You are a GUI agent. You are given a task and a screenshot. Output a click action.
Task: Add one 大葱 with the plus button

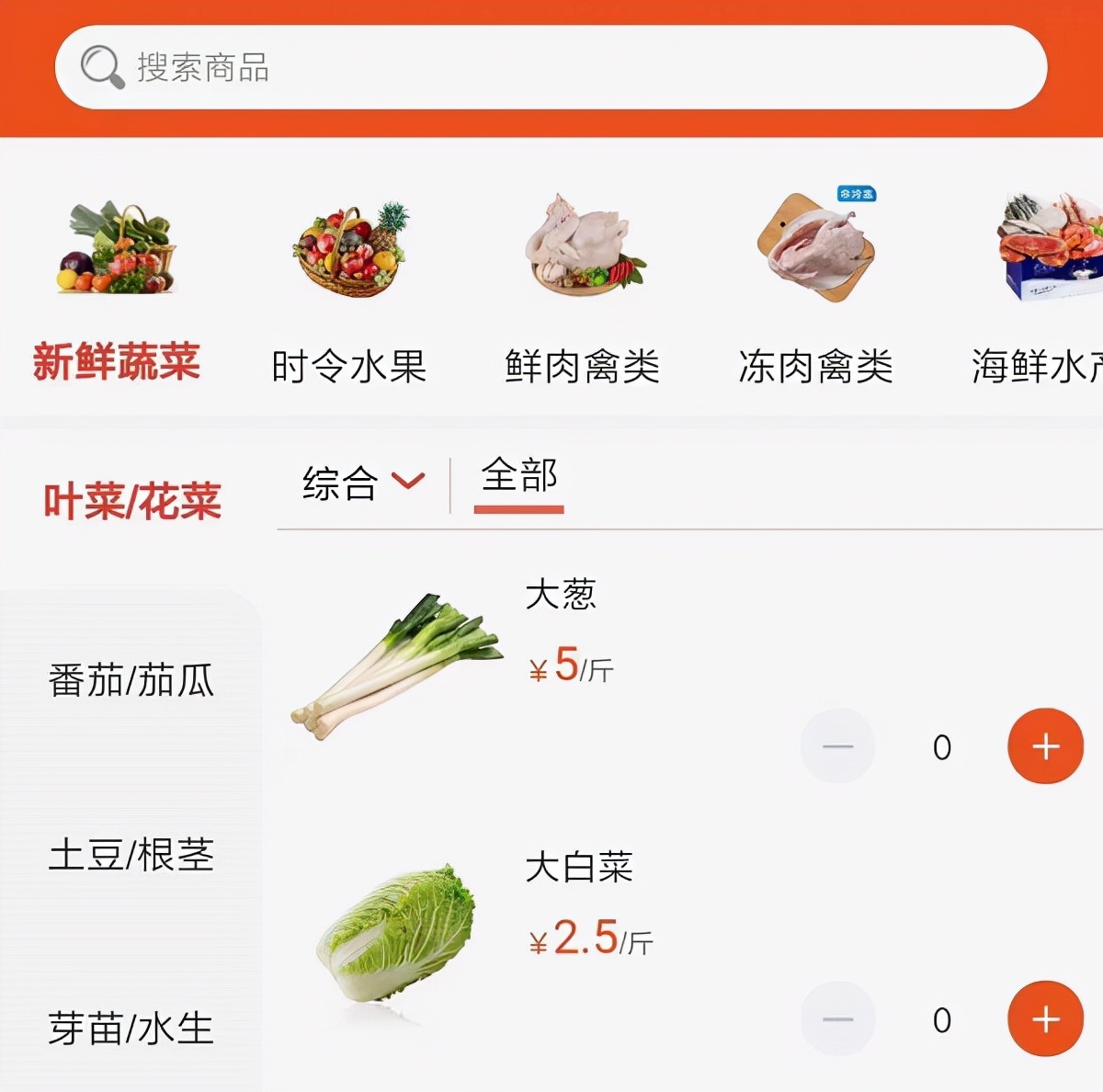[x=1045, y=746]
